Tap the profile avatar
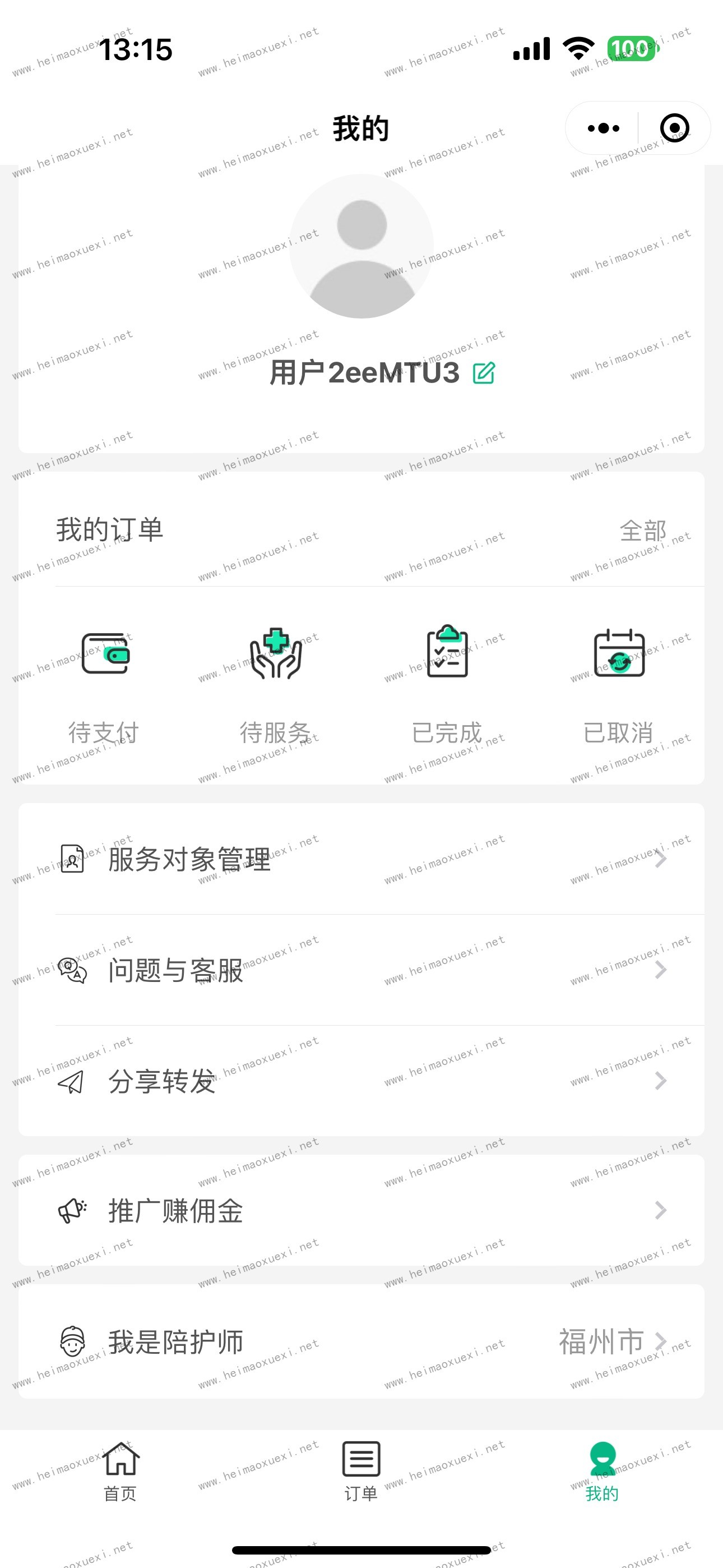The image size is (723, 1568). (x=361, y=246)
